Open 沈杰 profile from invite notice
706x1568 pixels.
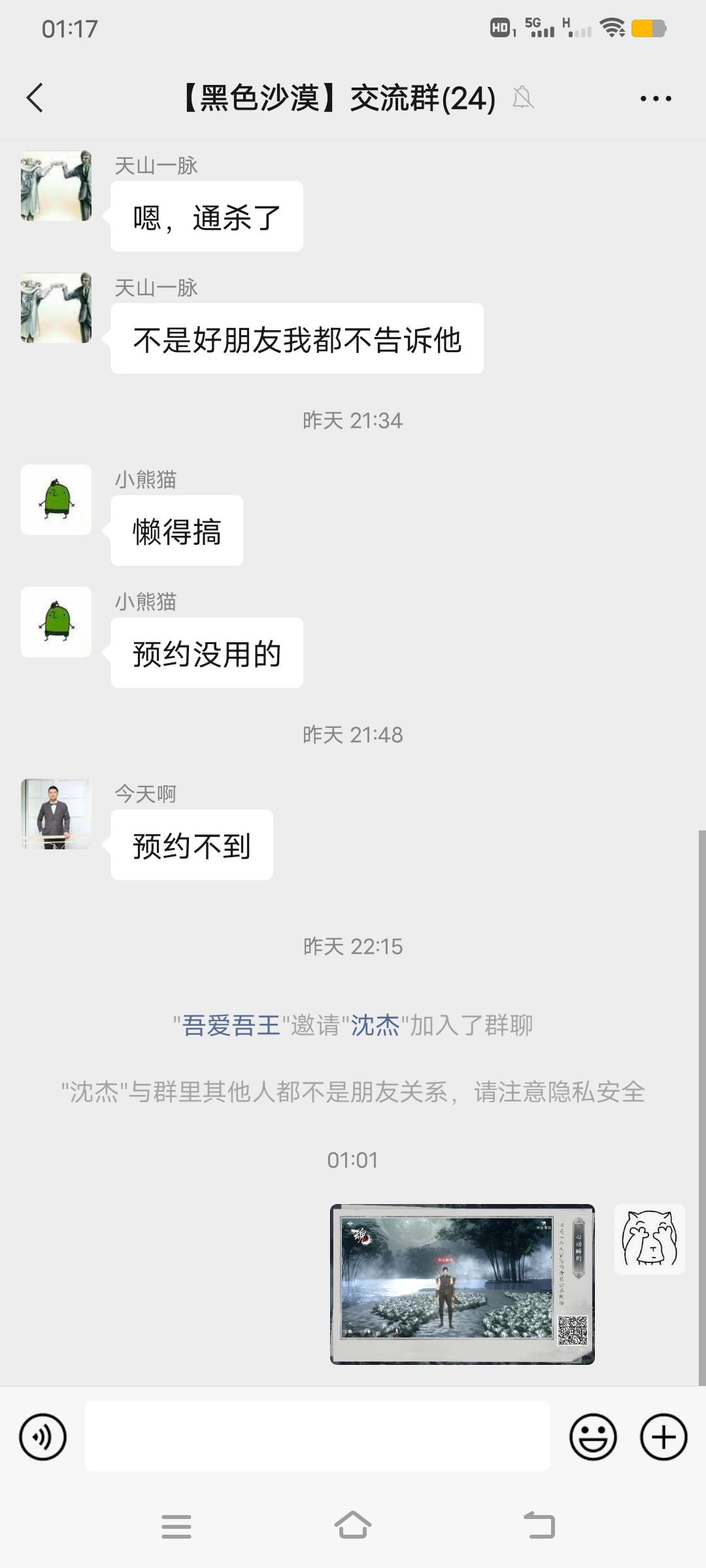375,1025
